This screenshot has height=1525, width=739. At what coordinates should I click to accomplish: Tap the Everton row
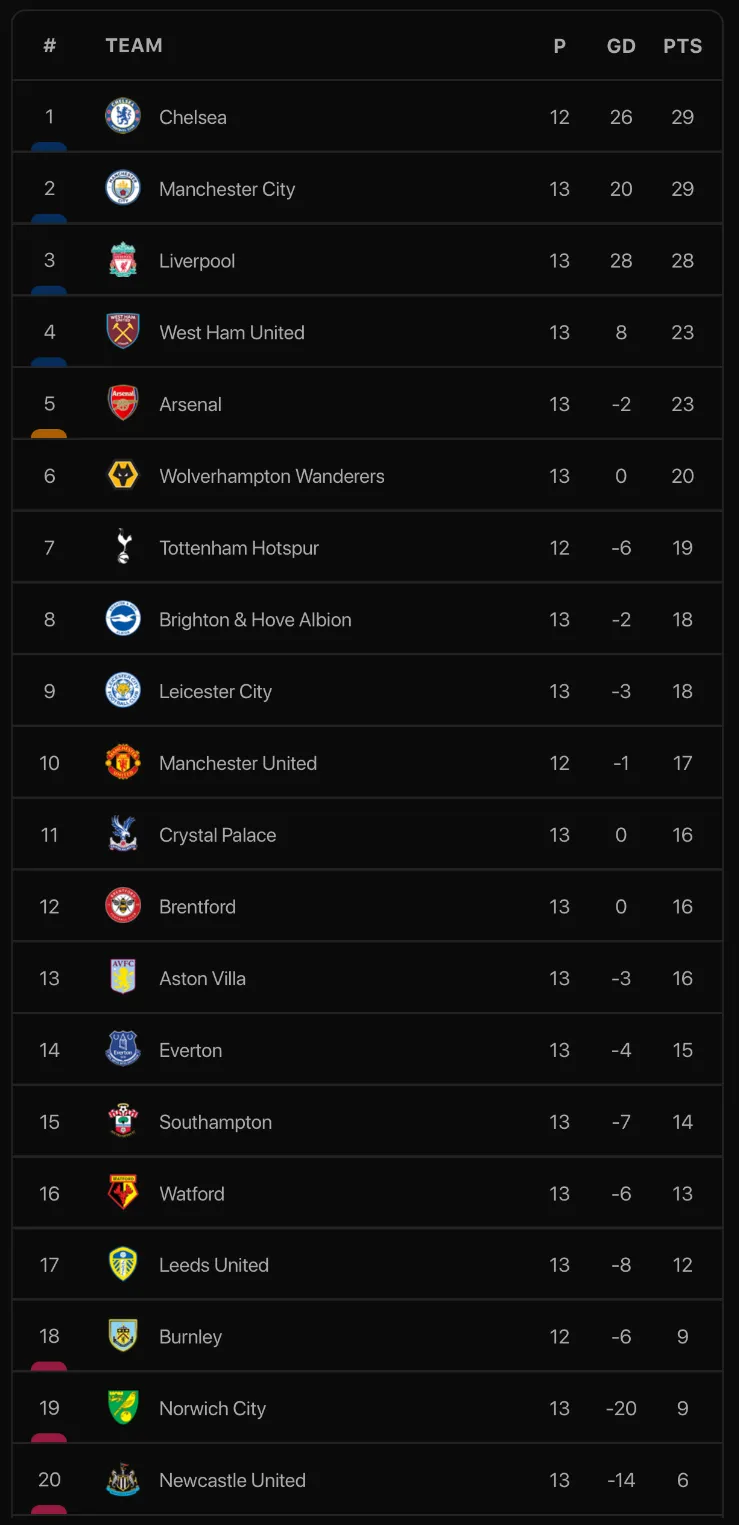click(190, 1051)
